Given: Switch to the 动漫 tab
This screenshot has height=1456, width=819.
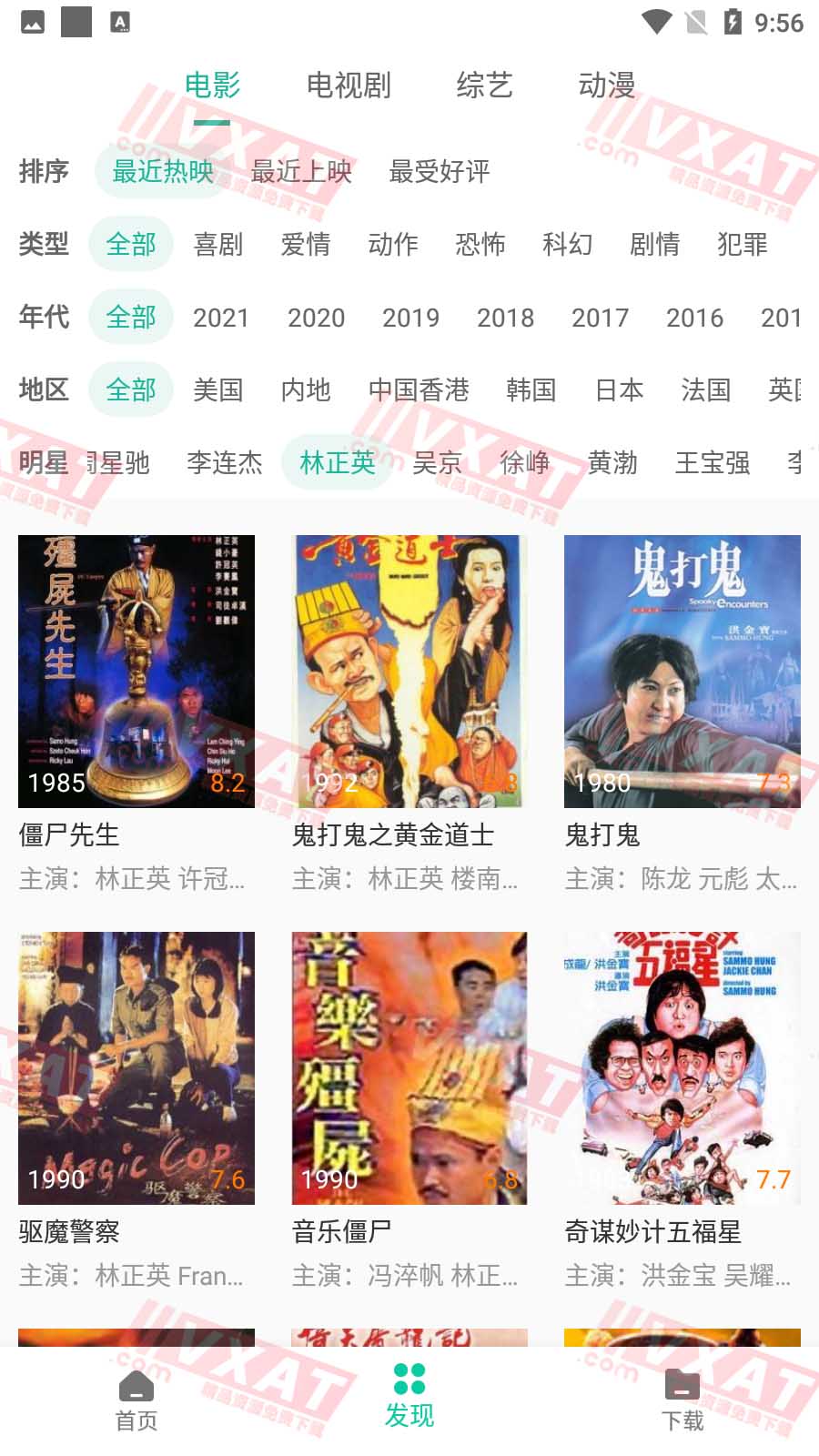Looking at the screenshot, I should [607, 86].
